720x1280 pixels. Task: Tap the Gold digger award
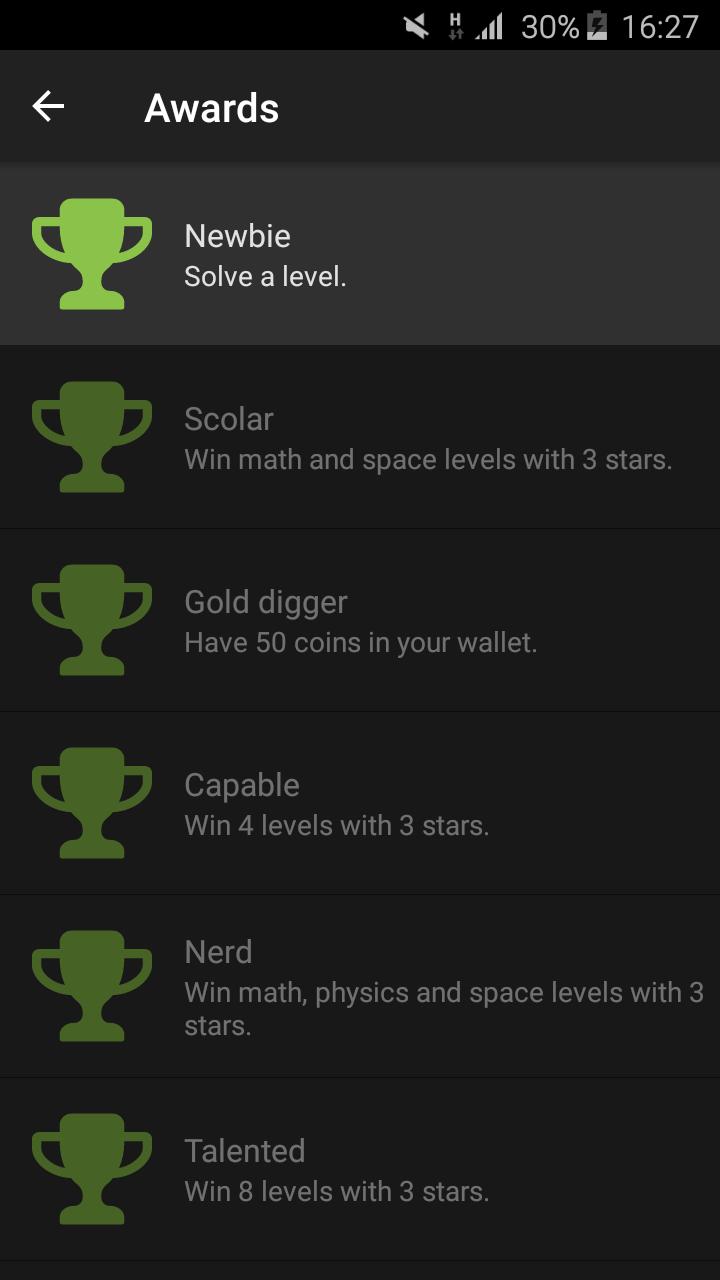[x=360, y=621]
